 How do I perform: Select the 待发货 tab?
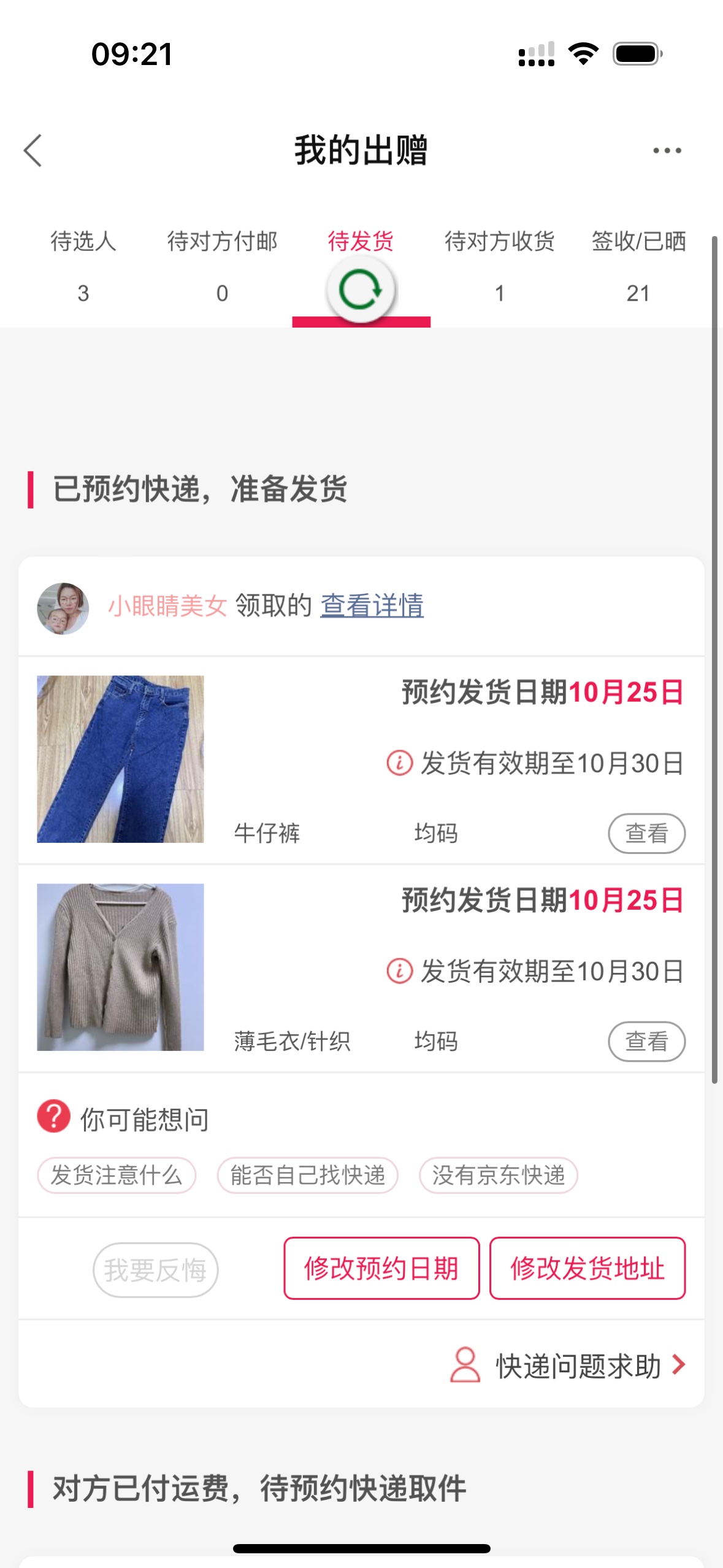click(x=361, y=242)
